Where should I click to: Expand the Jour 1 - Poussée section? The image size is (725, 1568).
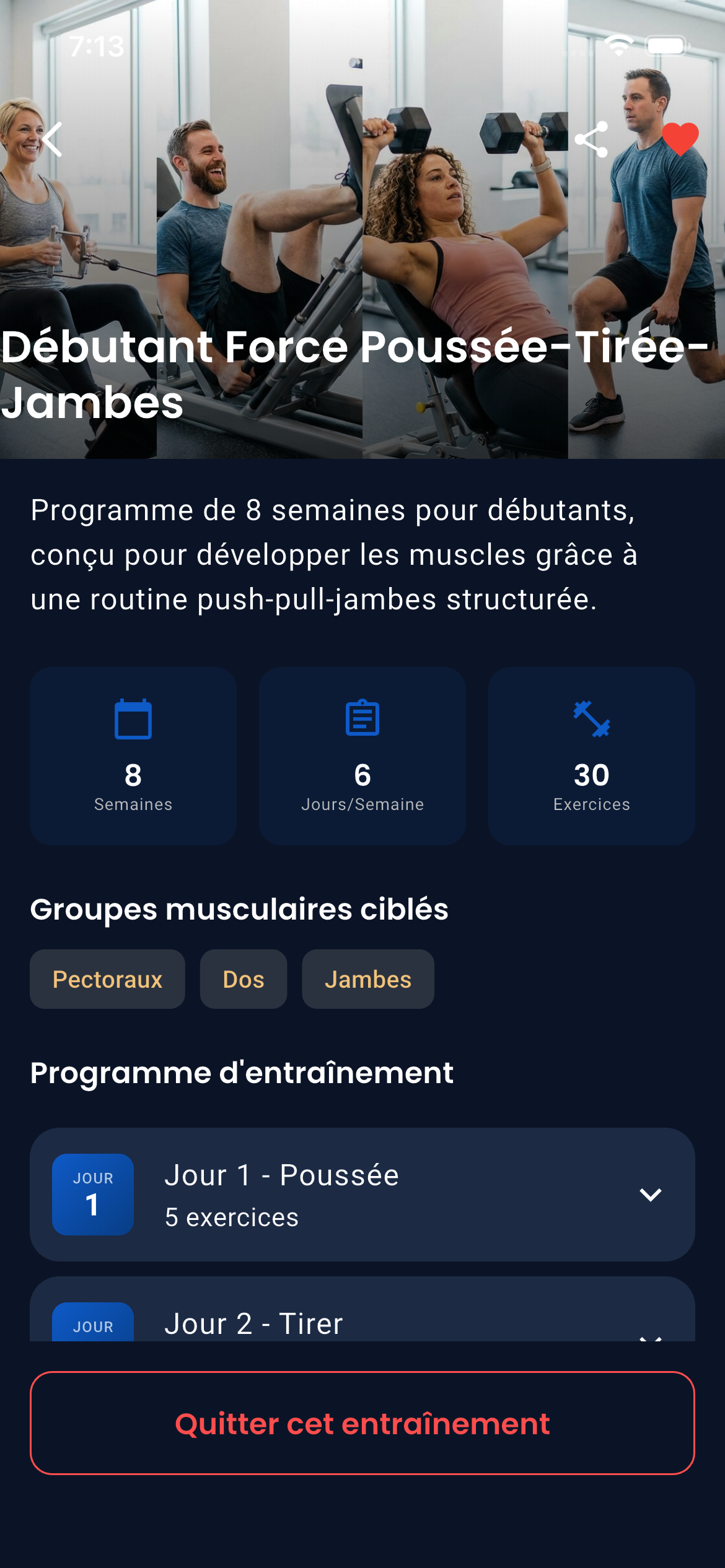[x=362, y=1194]
